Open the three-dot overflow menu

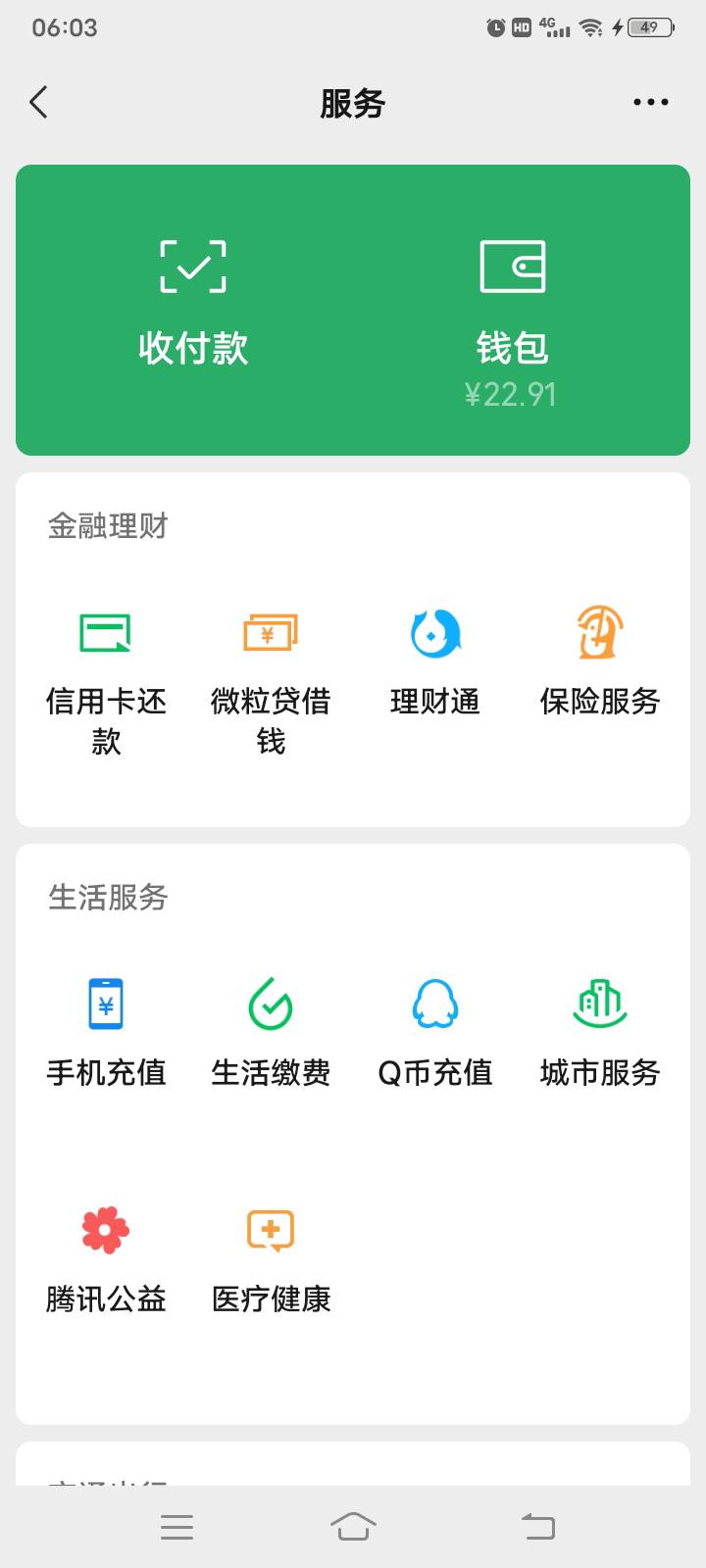coord(651,102)
